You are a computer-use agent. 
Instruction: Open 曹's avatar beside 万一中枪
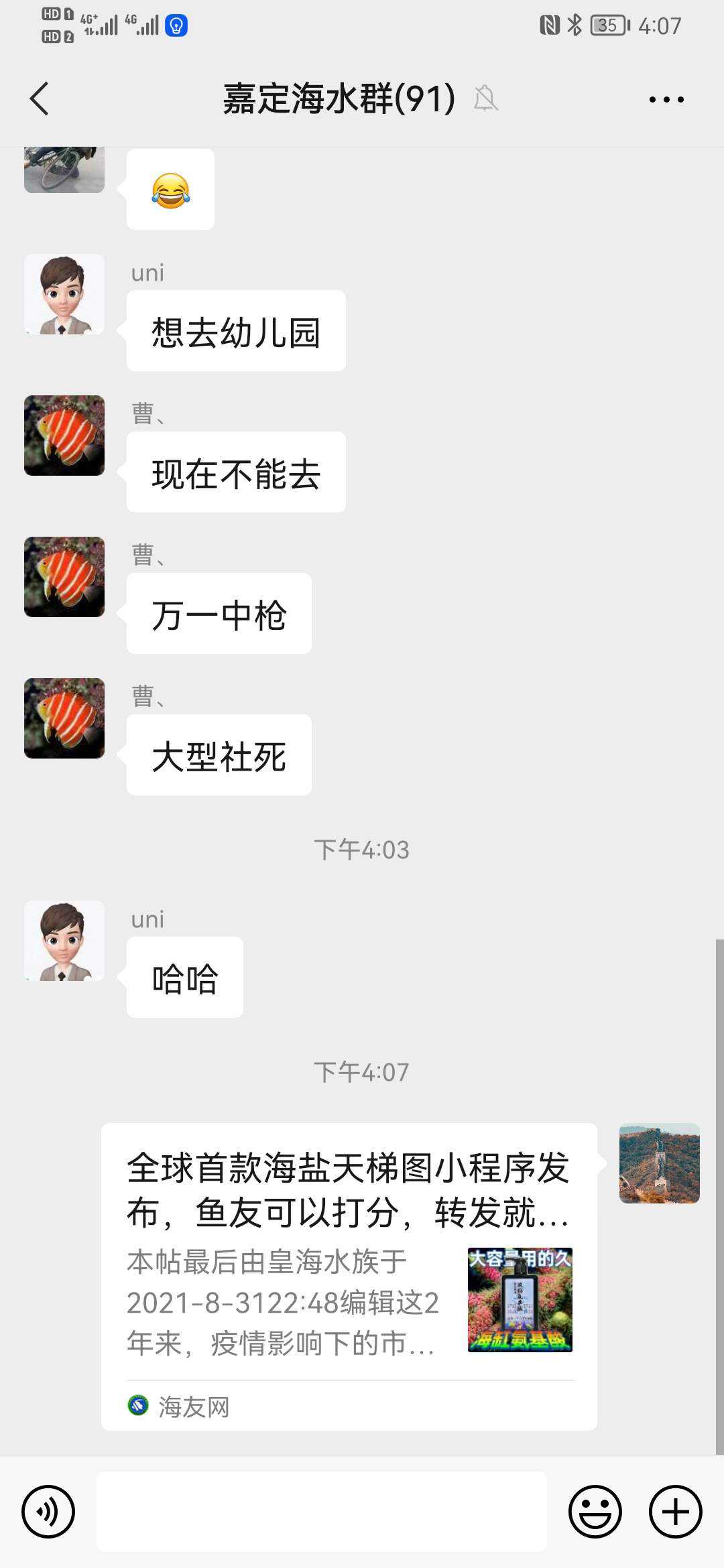64,577
